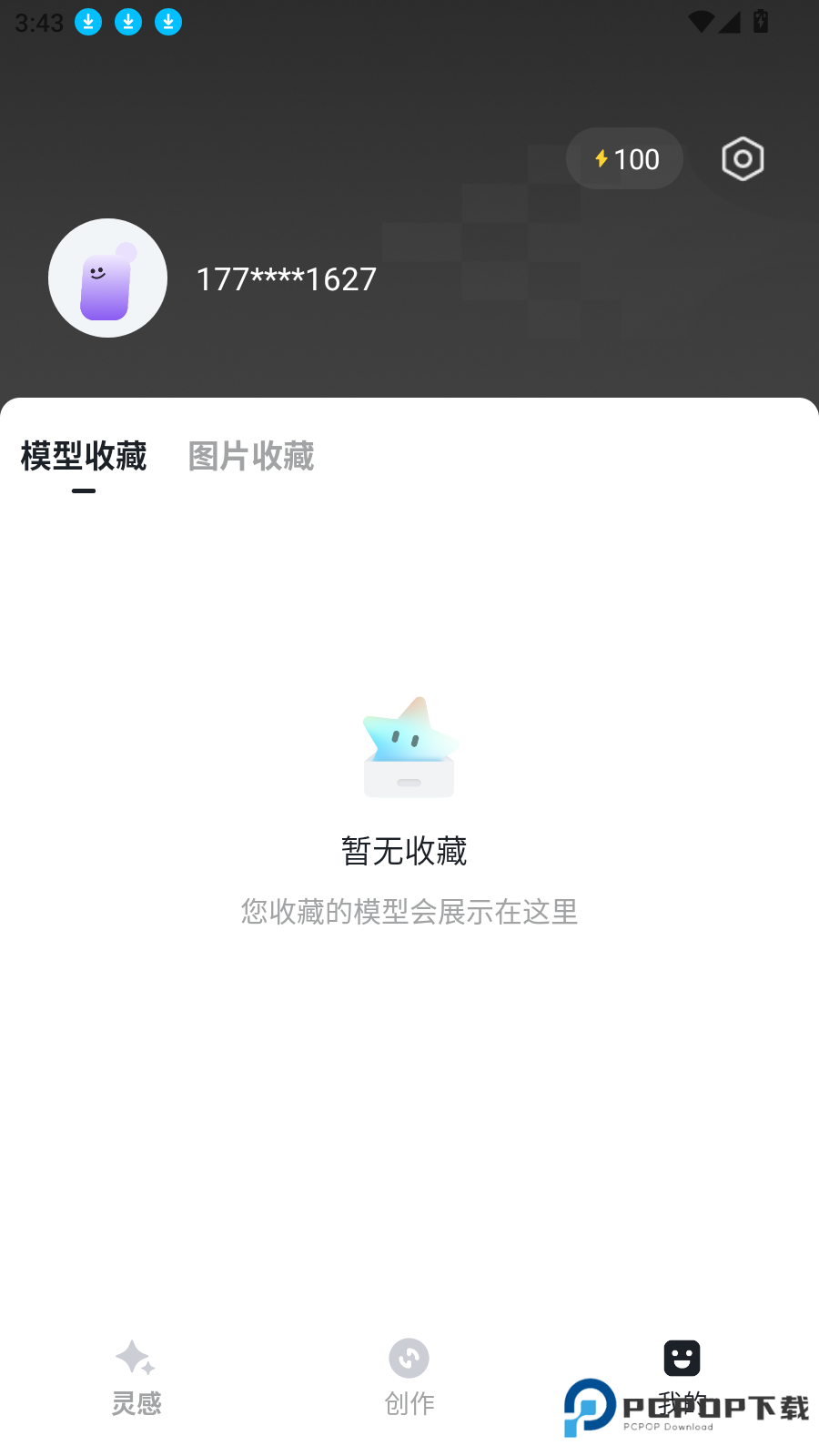Image resolution: width=819 pixels, height=1456 pixels.
Task: Switch to the 图片收藏 tab
Action: click(250, 456)
